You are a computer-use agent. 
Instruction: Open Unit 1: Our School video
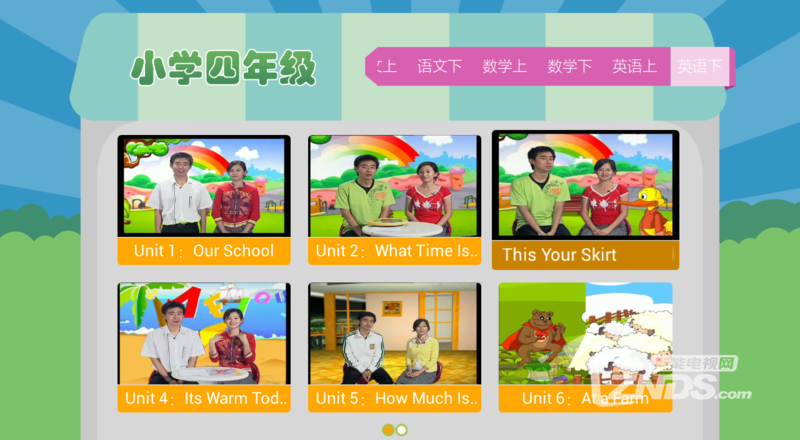click(x=204, y=198)
